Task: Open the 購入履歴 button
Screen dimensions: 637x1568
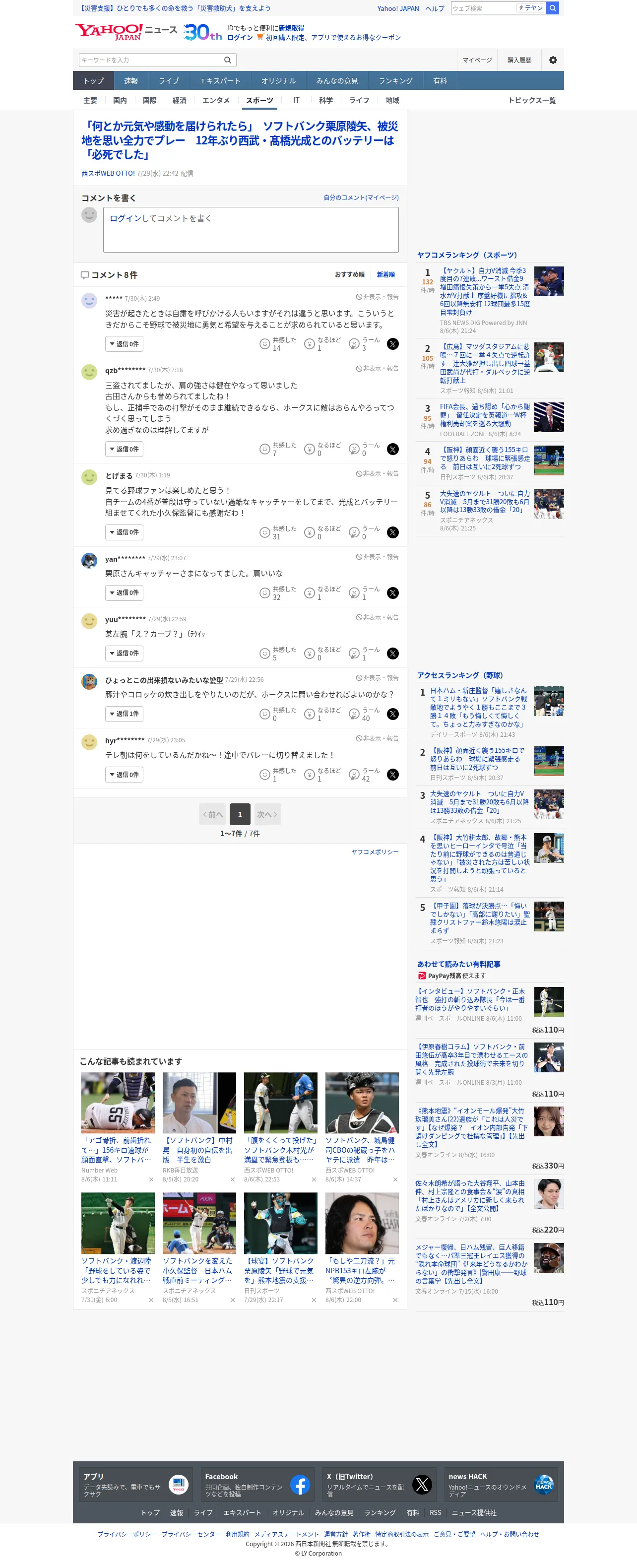Action: click(x=519, y=60)
